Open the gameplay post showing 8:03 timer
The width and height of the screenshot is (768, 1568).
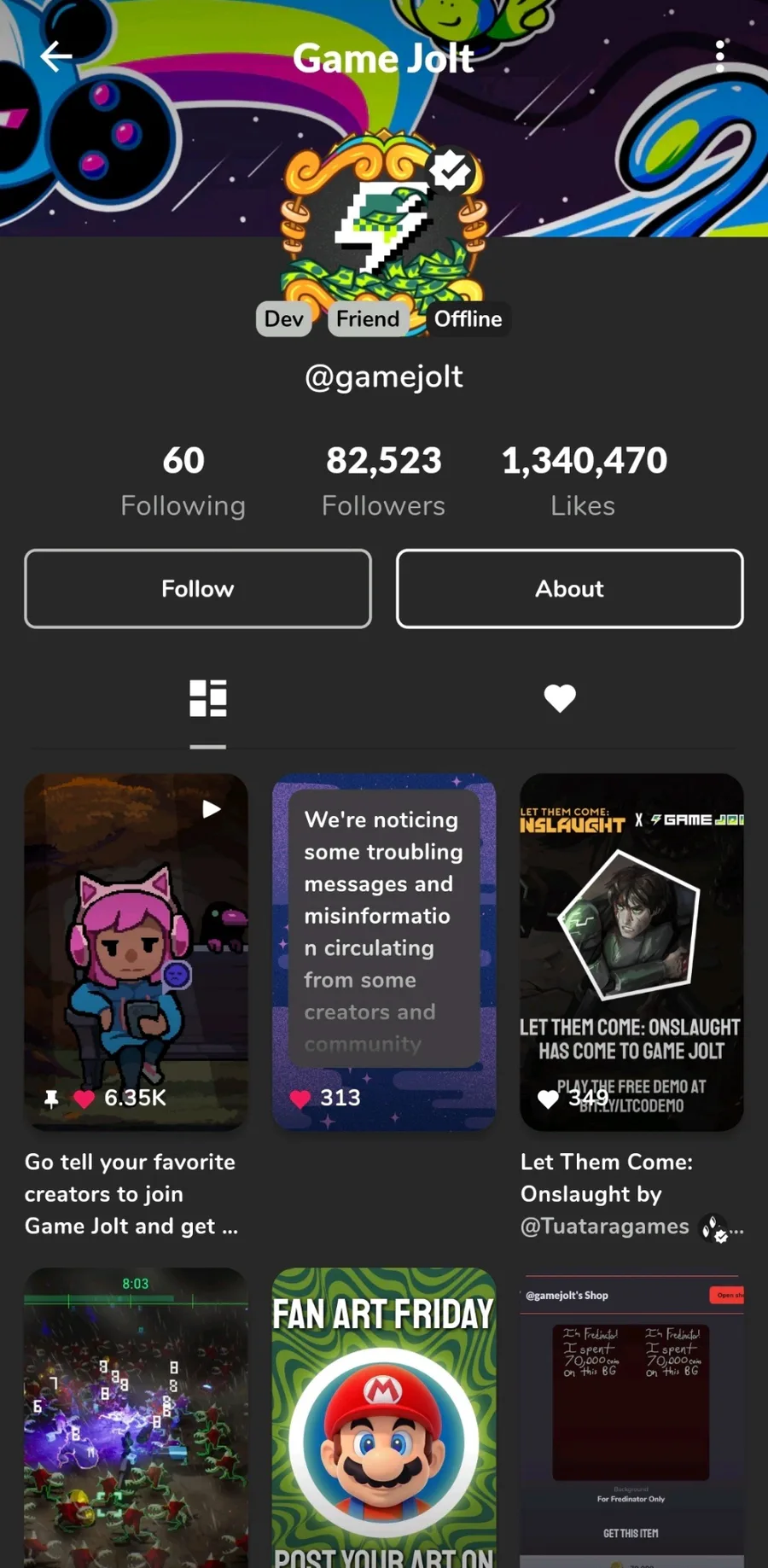pos(137,1418)
